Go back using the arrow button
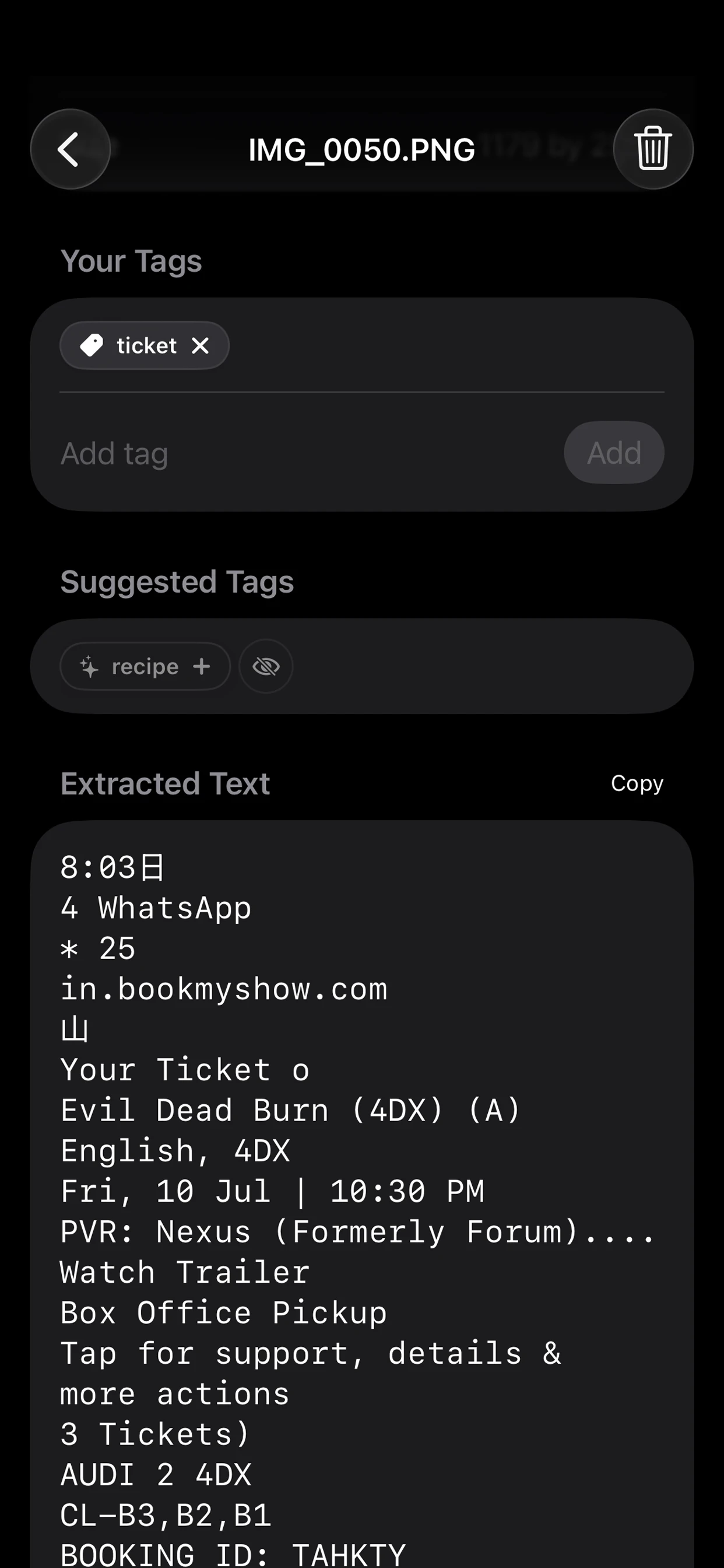The width and height of the screenshot is (724, 1568). [x=70, y=149]
